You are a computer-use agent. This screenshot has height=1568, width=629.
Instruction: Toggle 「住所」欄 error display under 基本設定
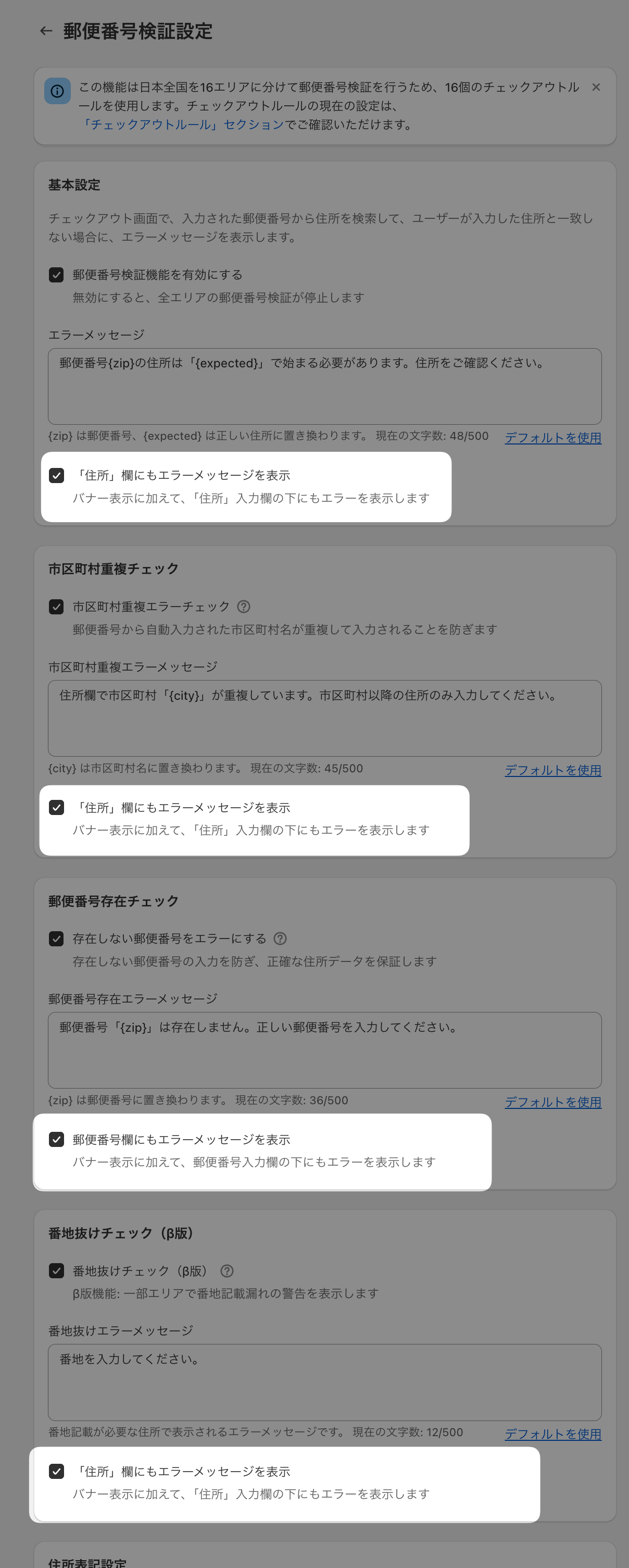[x=57, y=475]
